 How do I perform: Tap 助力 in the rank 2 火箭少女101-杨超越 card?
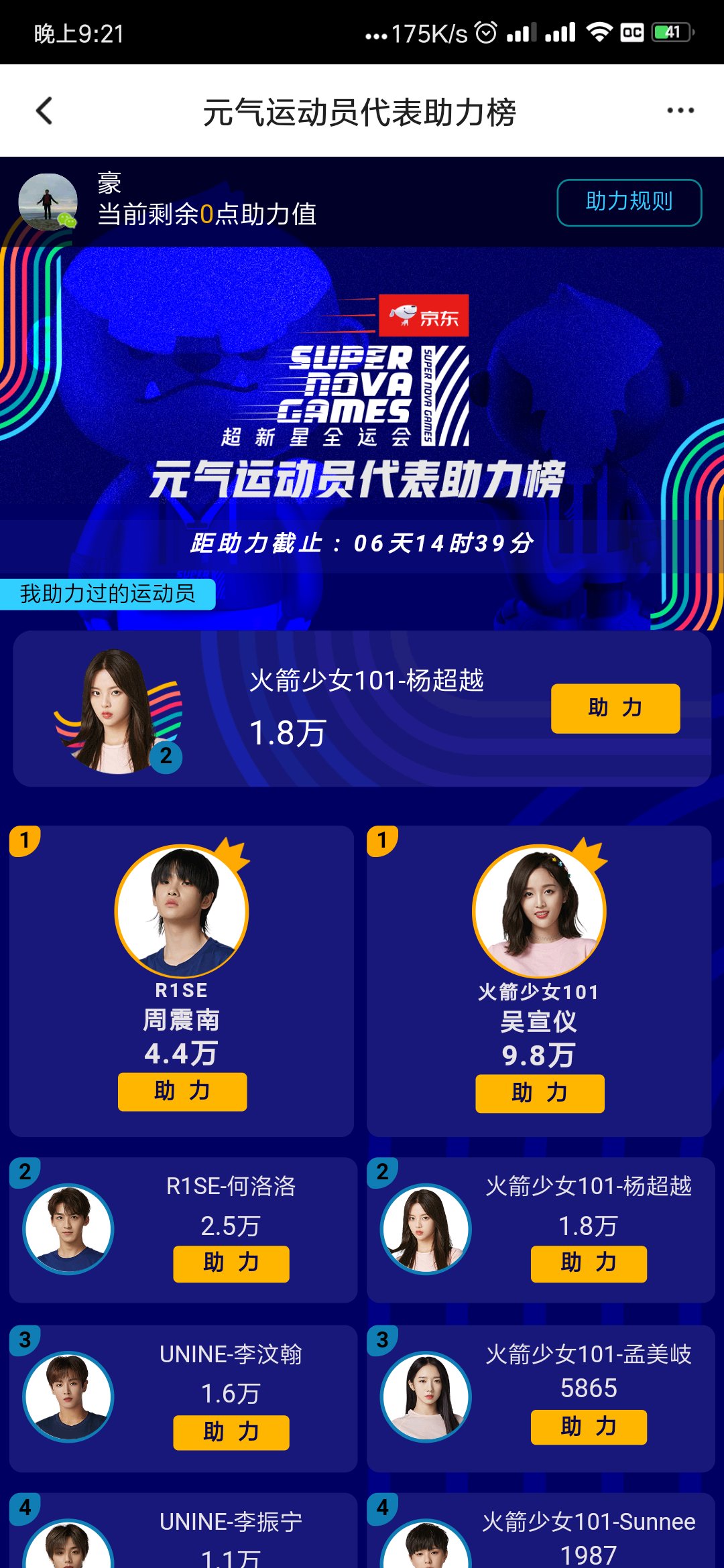(x=589, y=1264)
